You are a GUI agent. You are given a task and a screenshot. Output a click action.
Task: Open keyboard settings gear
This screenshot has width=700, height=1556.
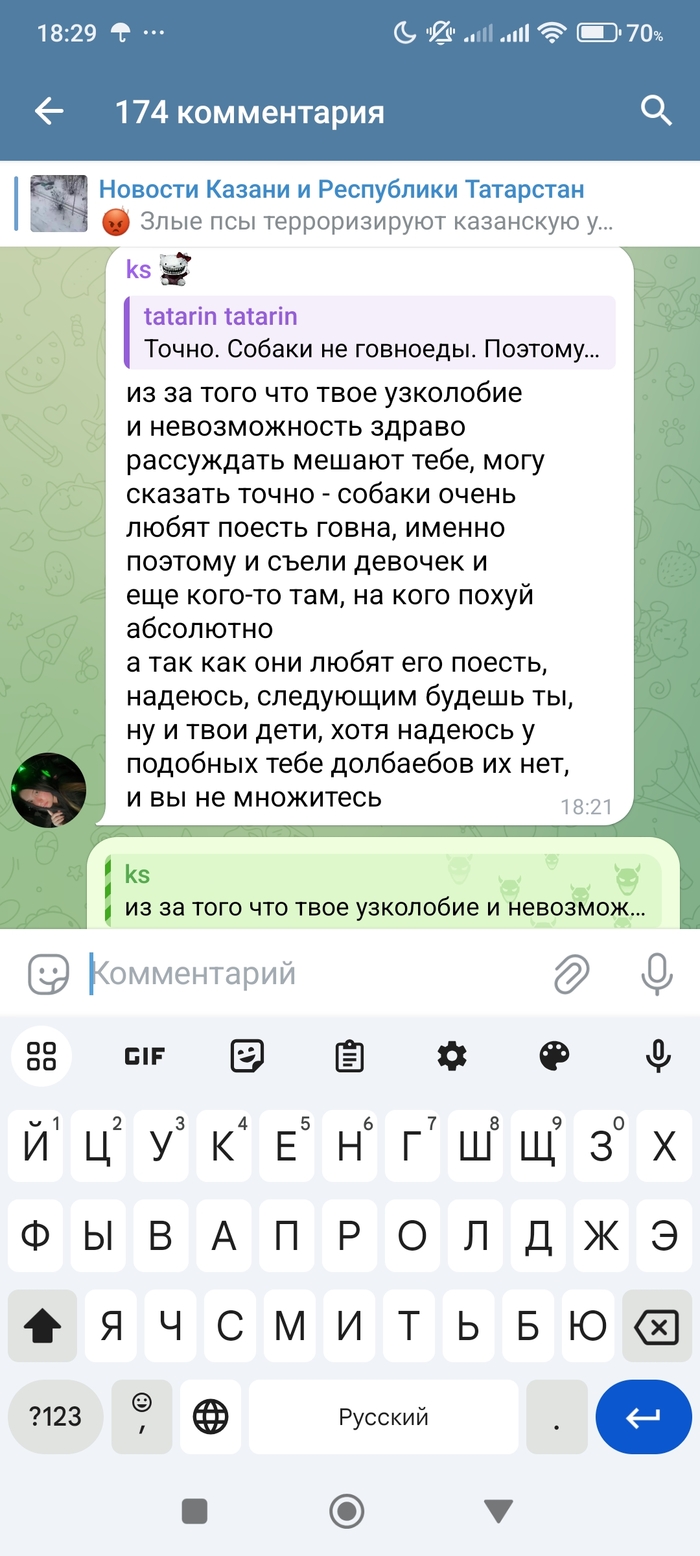[x=452, y=1056]
